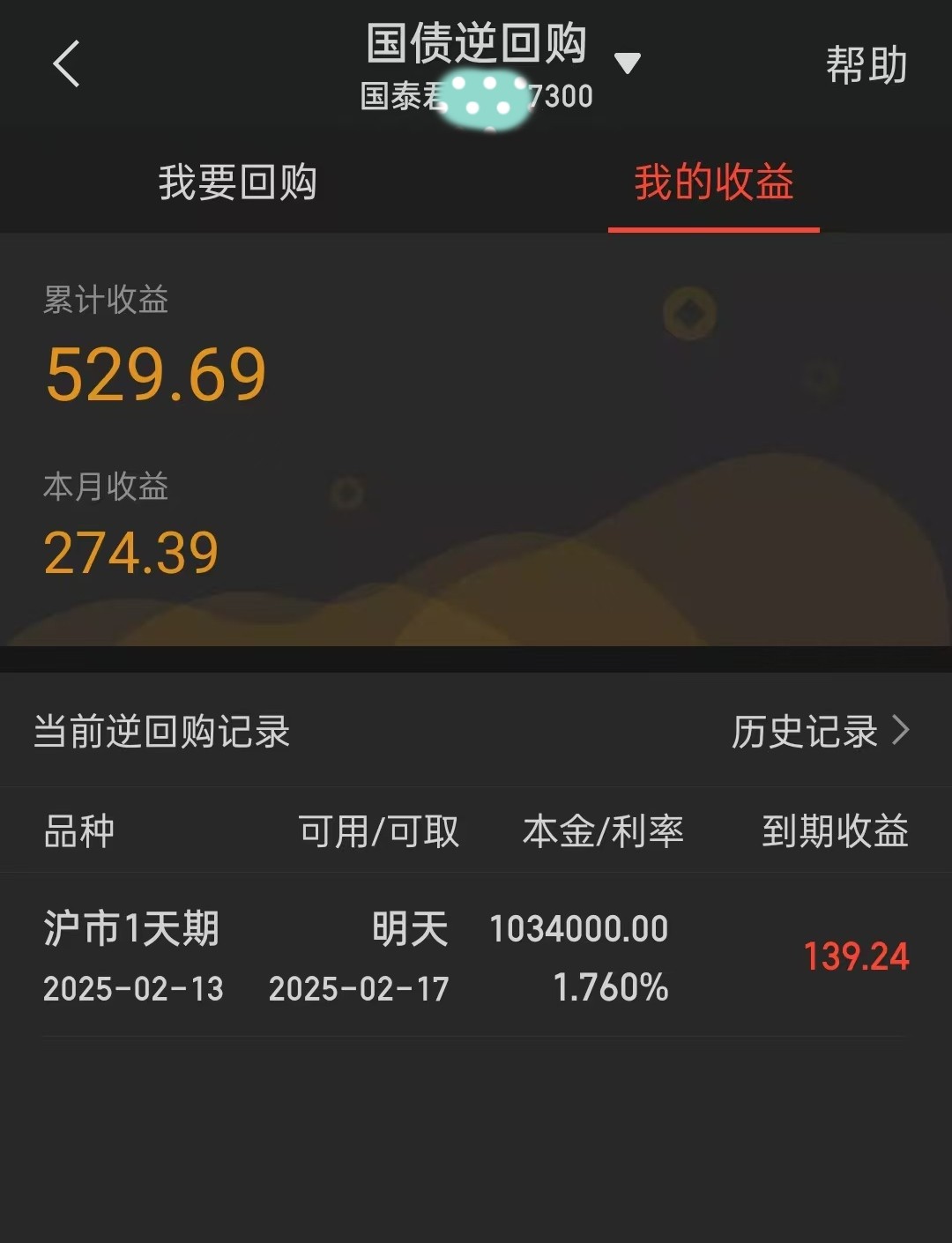
Task: Open 历史记录 history records
Action: (x=820, y=731)
